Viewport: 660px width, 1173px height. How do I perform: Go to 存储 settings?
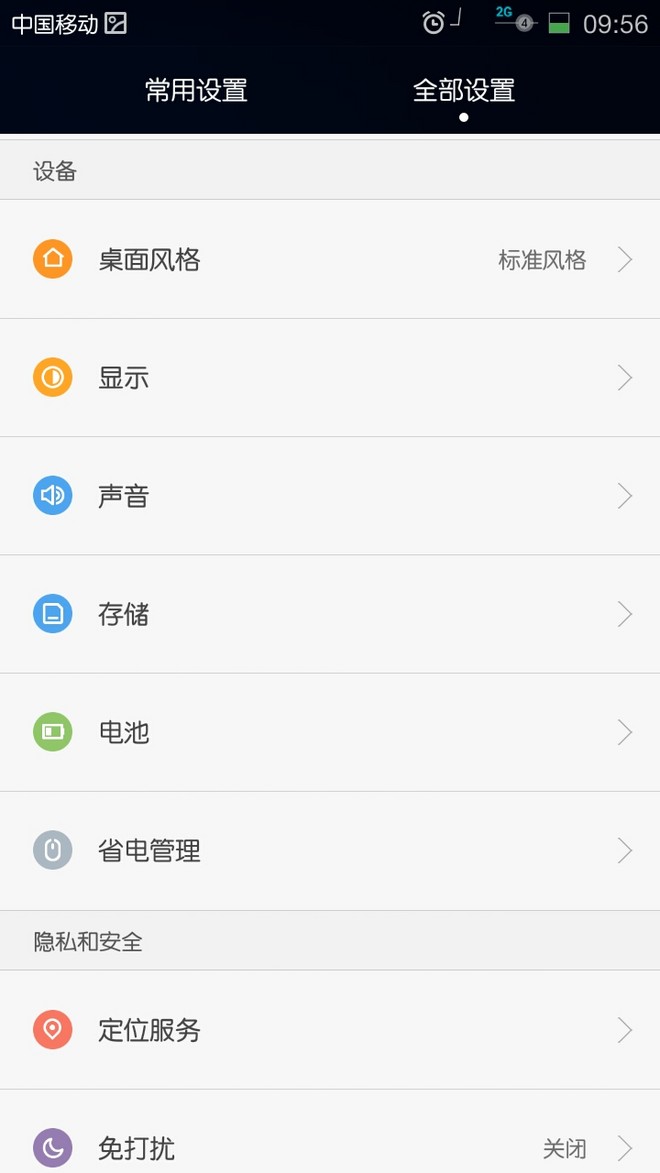[x=330, y=614]
